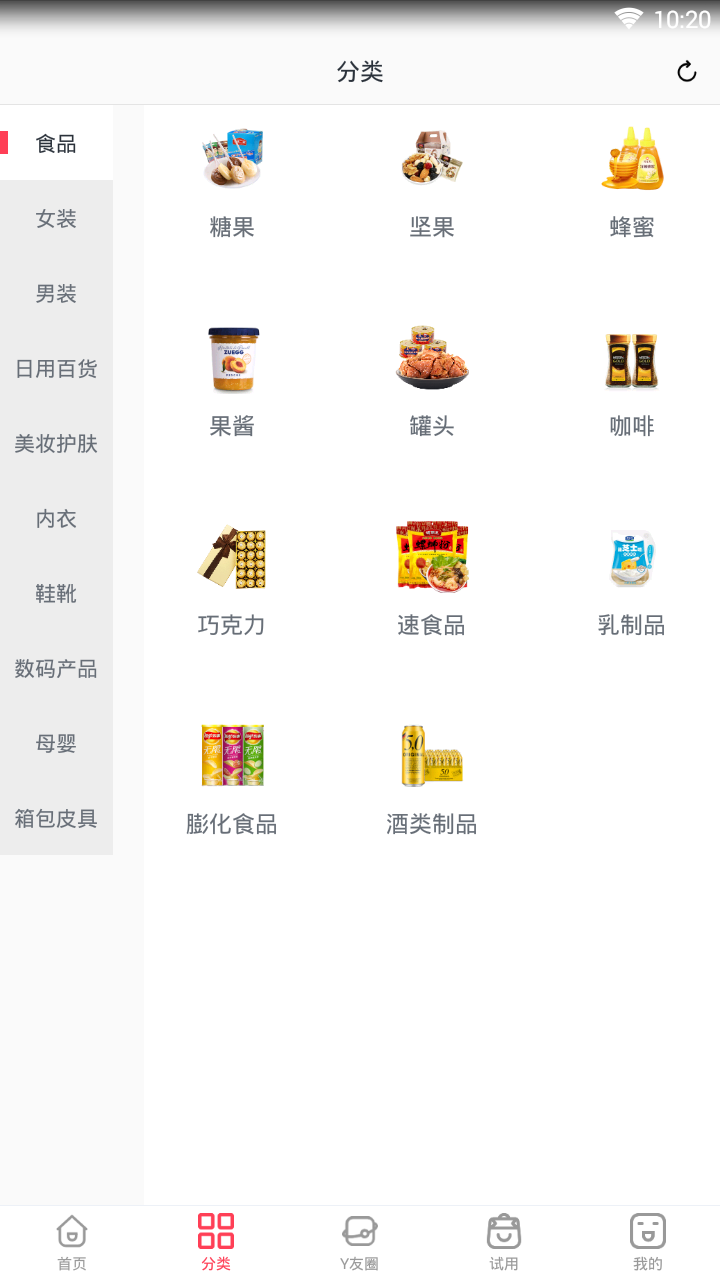Open the 糖果 candy subcategory
This screenshot has width=720, height=1280.
231,158
